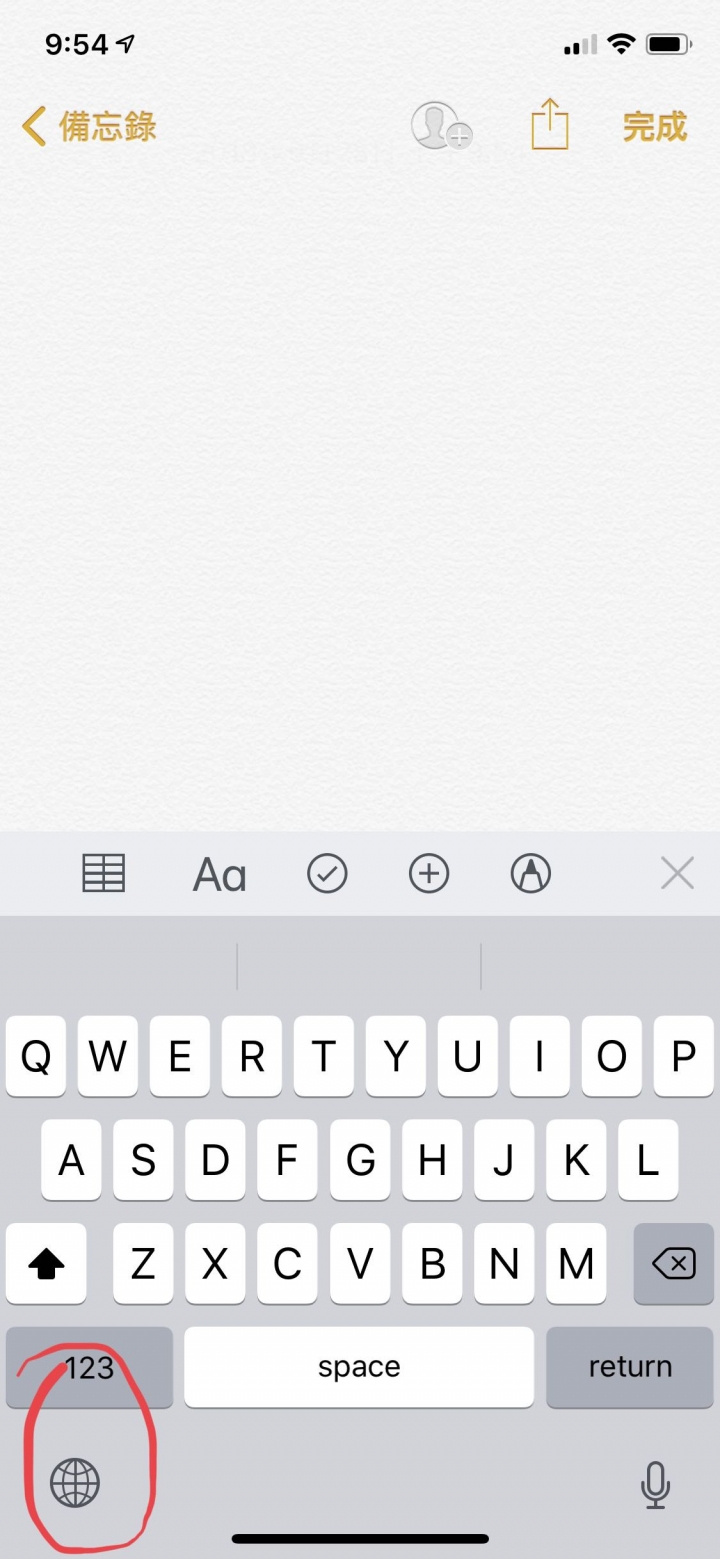Screen dimensions: 720x1559
Task: Go back to 備忘錄 list
Action: 90,127
